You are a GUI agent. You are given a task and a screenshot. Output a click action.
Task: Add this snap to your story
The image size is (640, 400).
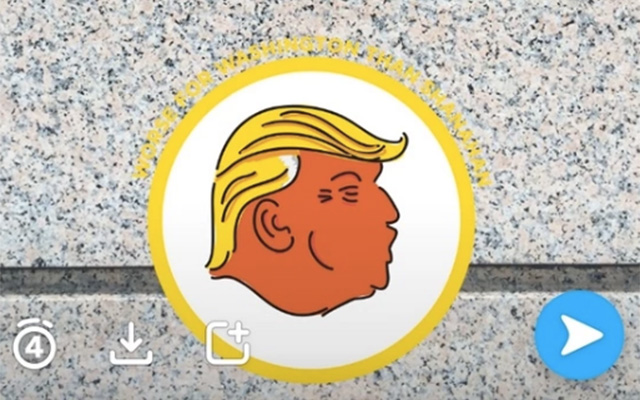(x=228, y=343)
